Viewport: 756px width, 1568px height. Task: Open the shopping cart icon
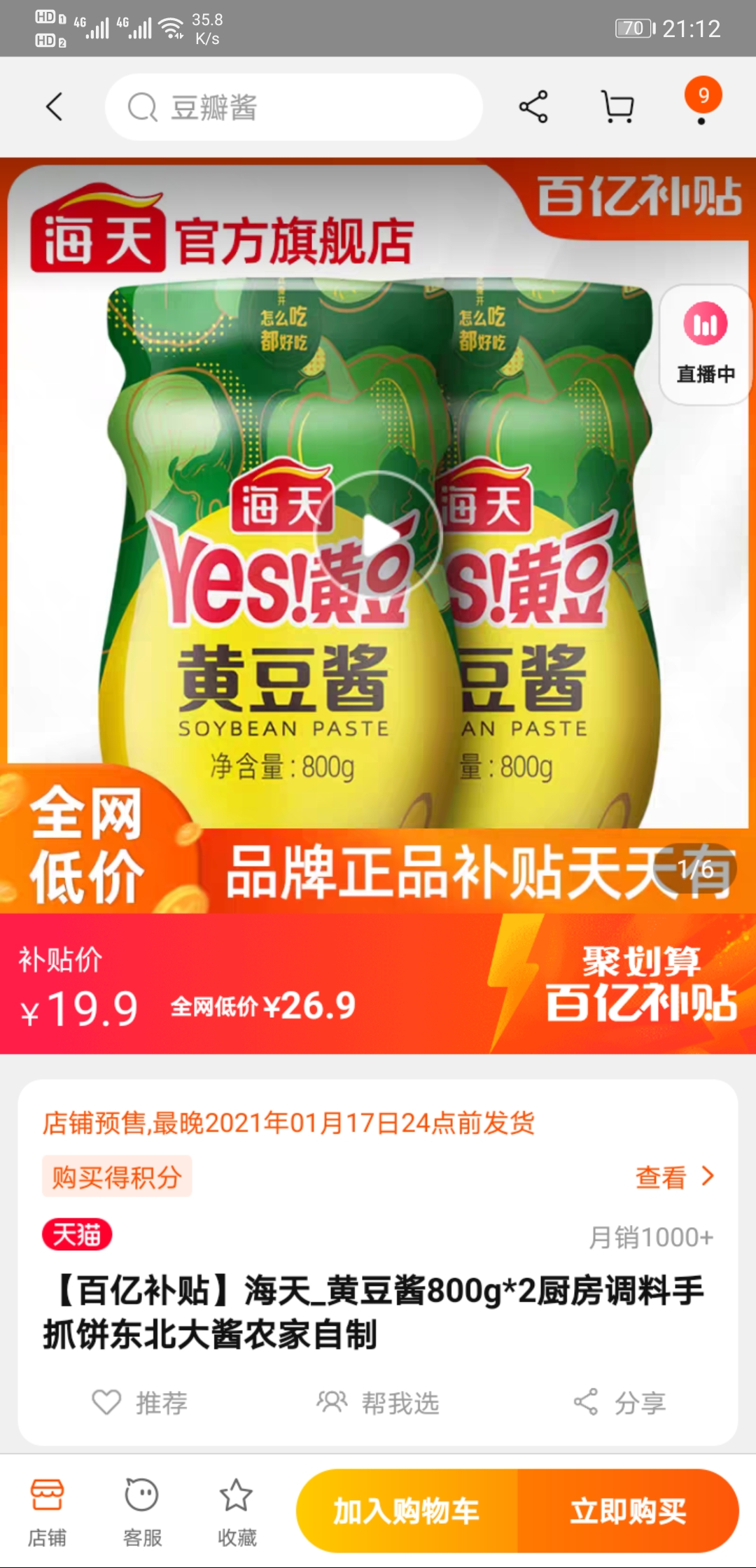616,106
